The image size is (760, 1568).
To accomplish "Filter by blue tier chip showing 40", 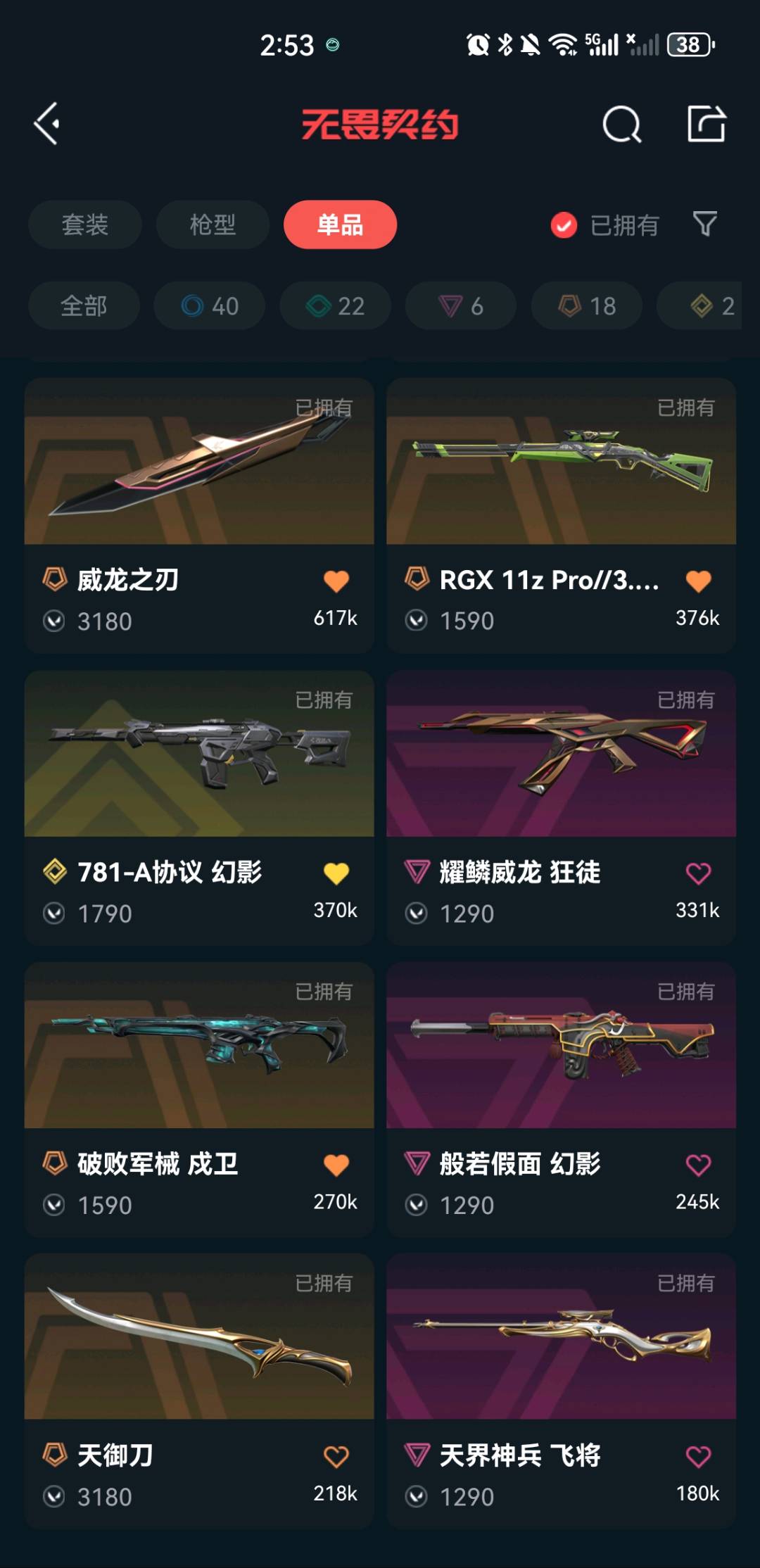I will [x=210, y=306].
